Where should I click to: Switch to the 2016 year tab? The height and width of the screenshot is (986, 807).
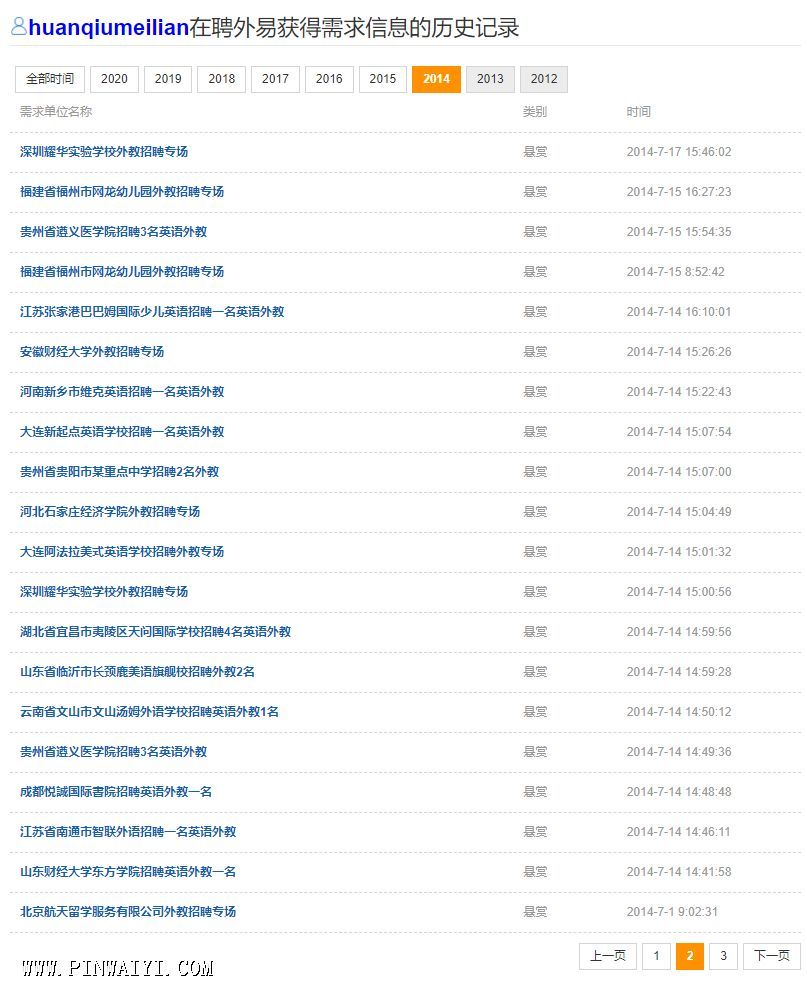pyautogui.click(x=329, y=79)
